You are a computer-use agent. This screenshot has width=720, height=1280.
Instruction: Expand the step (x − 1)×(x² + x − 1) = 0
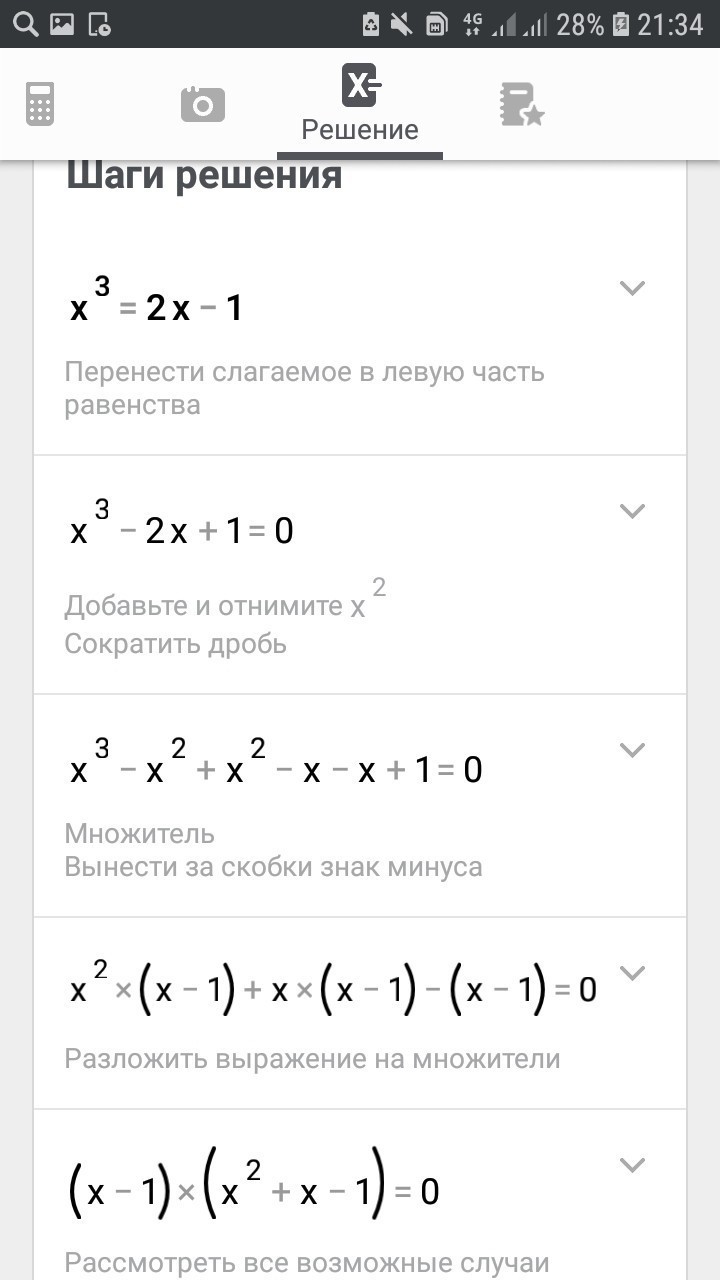632,1165
